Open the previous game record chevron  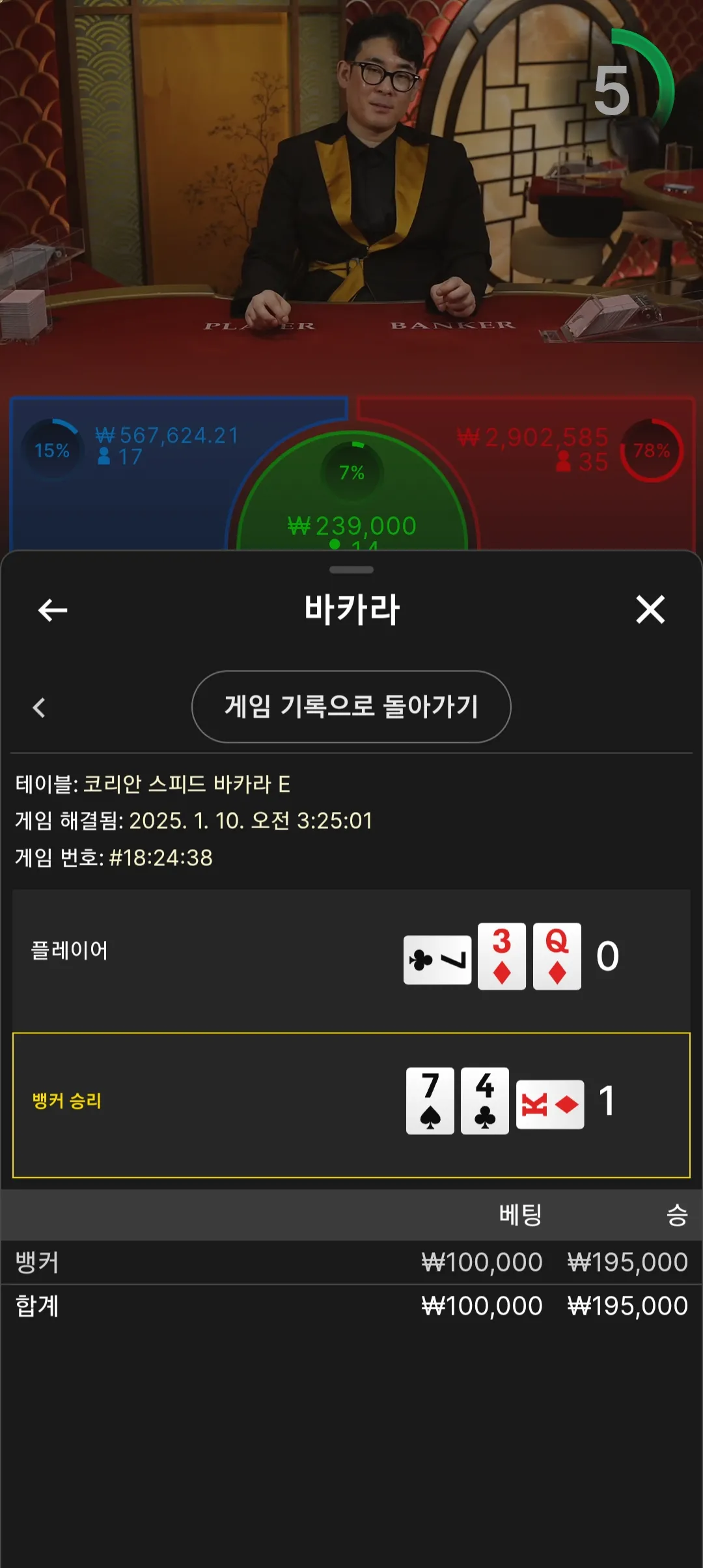tap(39, 708)
